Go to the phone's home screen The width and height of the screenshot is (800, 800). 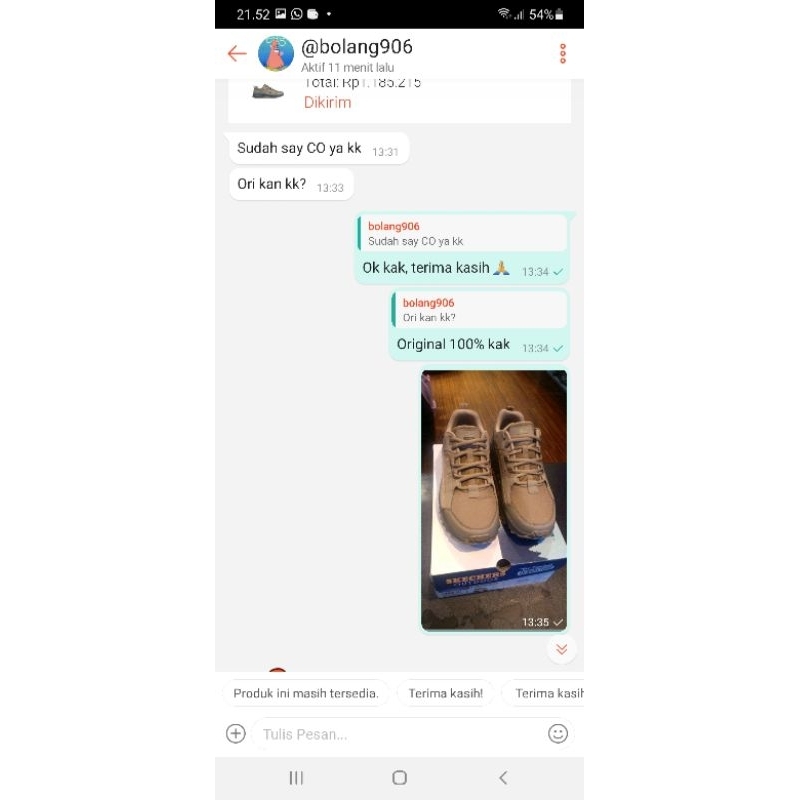(399, 778)
